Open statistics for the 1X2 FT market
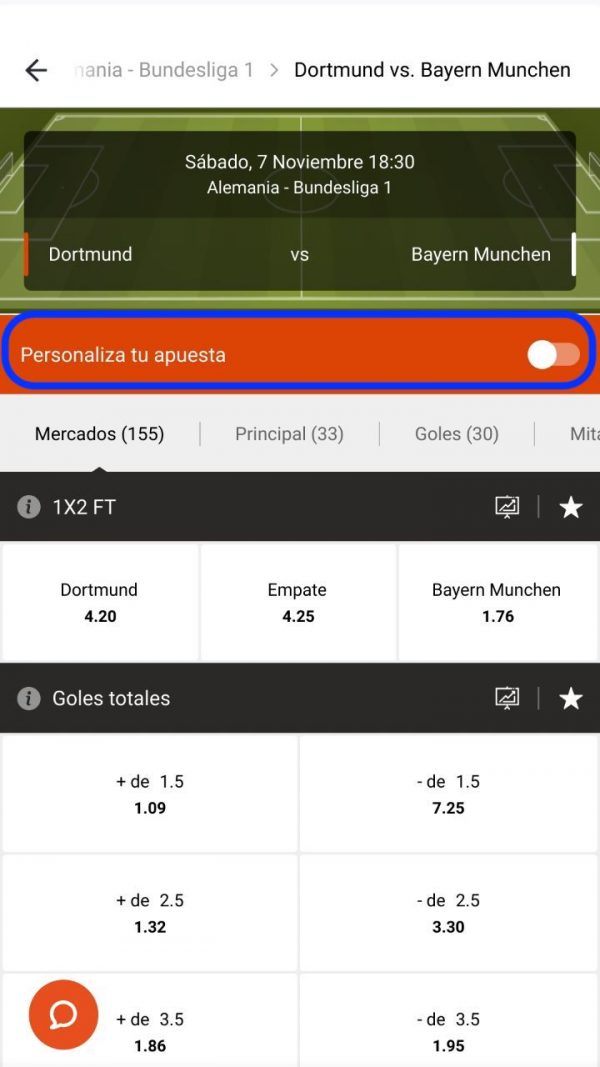The image size is (600, 1067). pyautogui.click(x=507, y=507)
